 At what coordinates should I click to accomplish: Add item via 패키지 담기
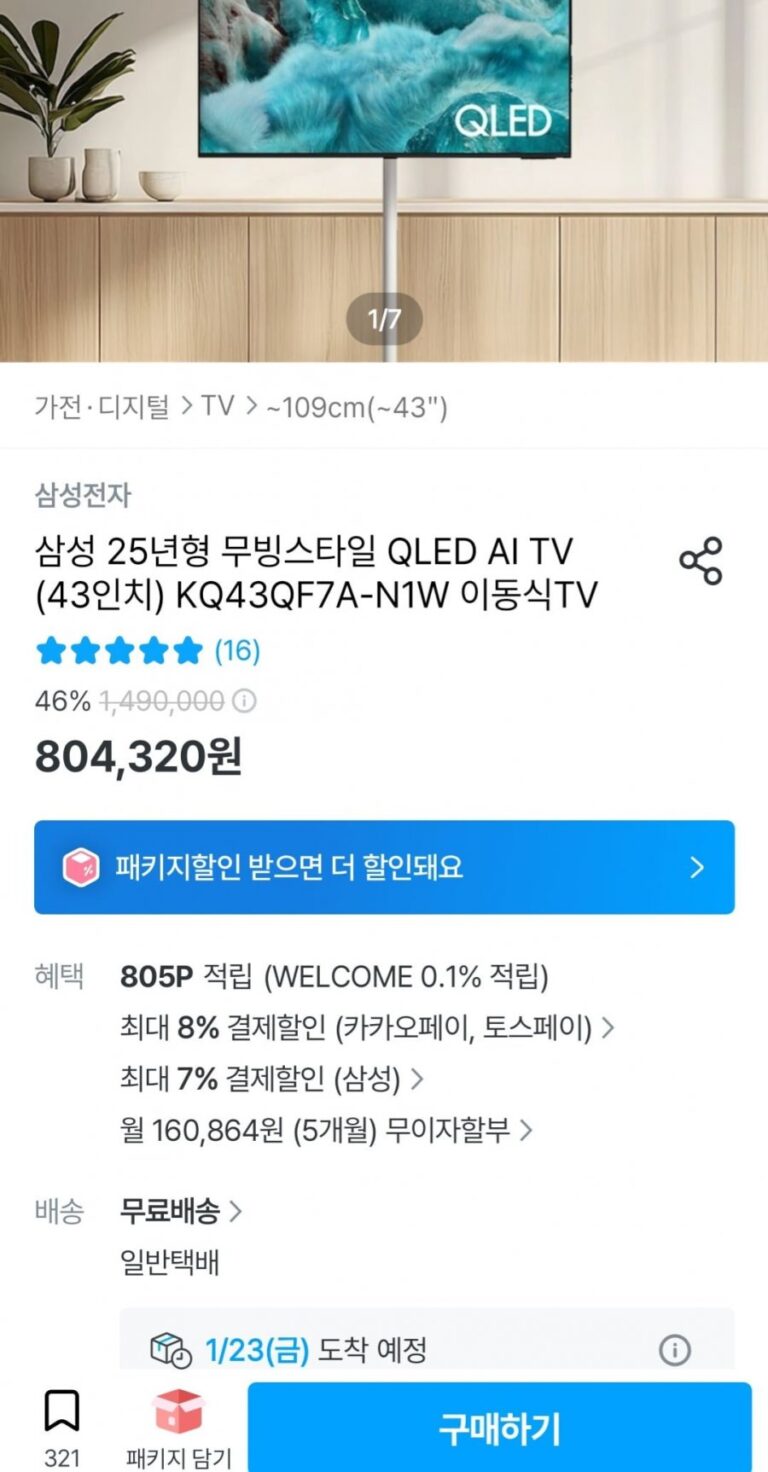coord(178,1427)
